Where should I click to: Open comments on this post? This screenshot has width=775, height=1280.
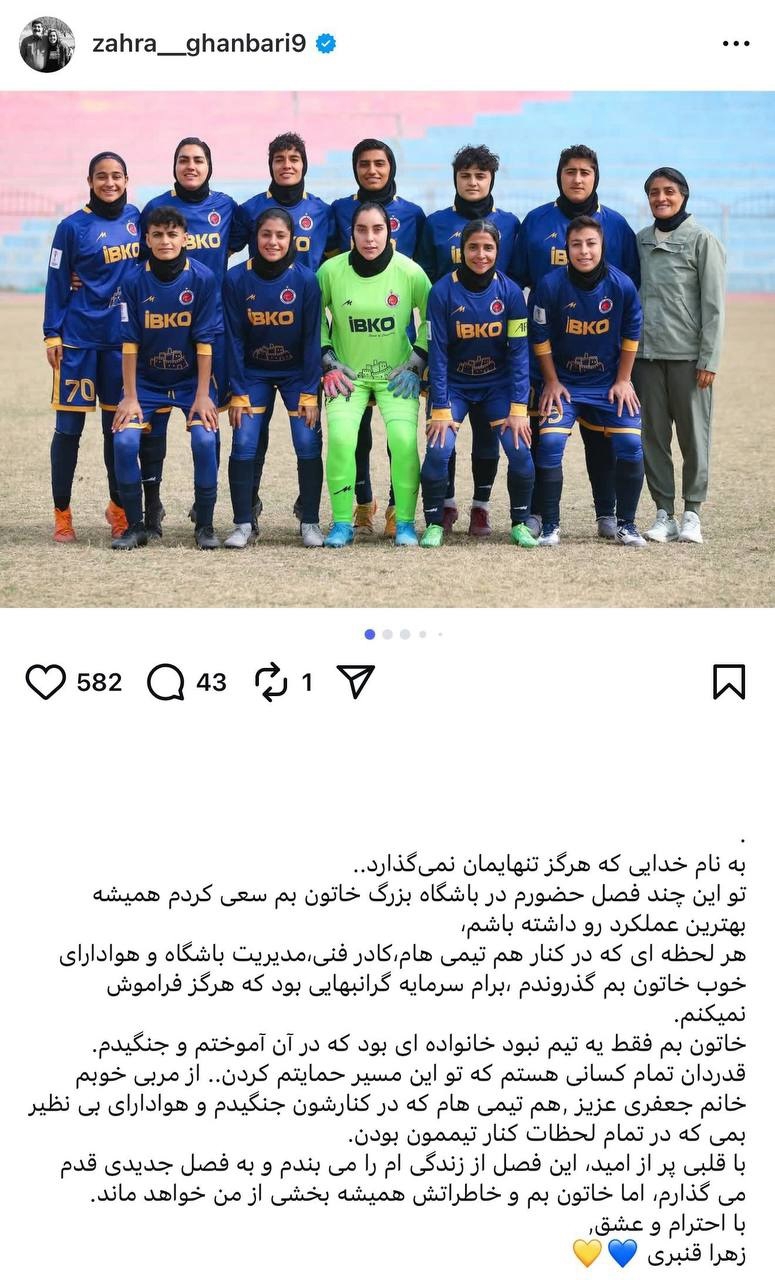point(166,682)
